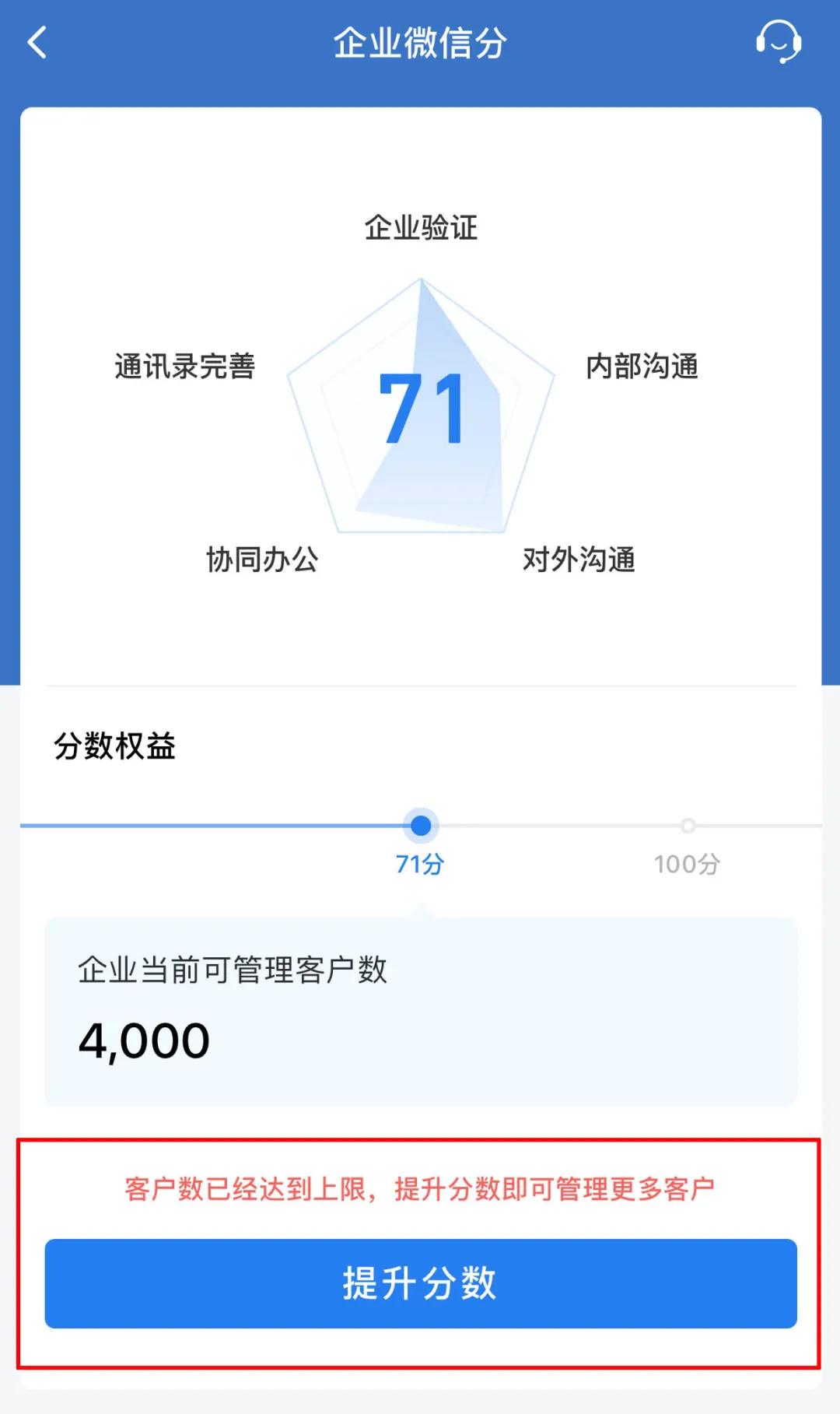Click the 4,000 customer count value
840x1414 pixels.
pos(145,1040)
